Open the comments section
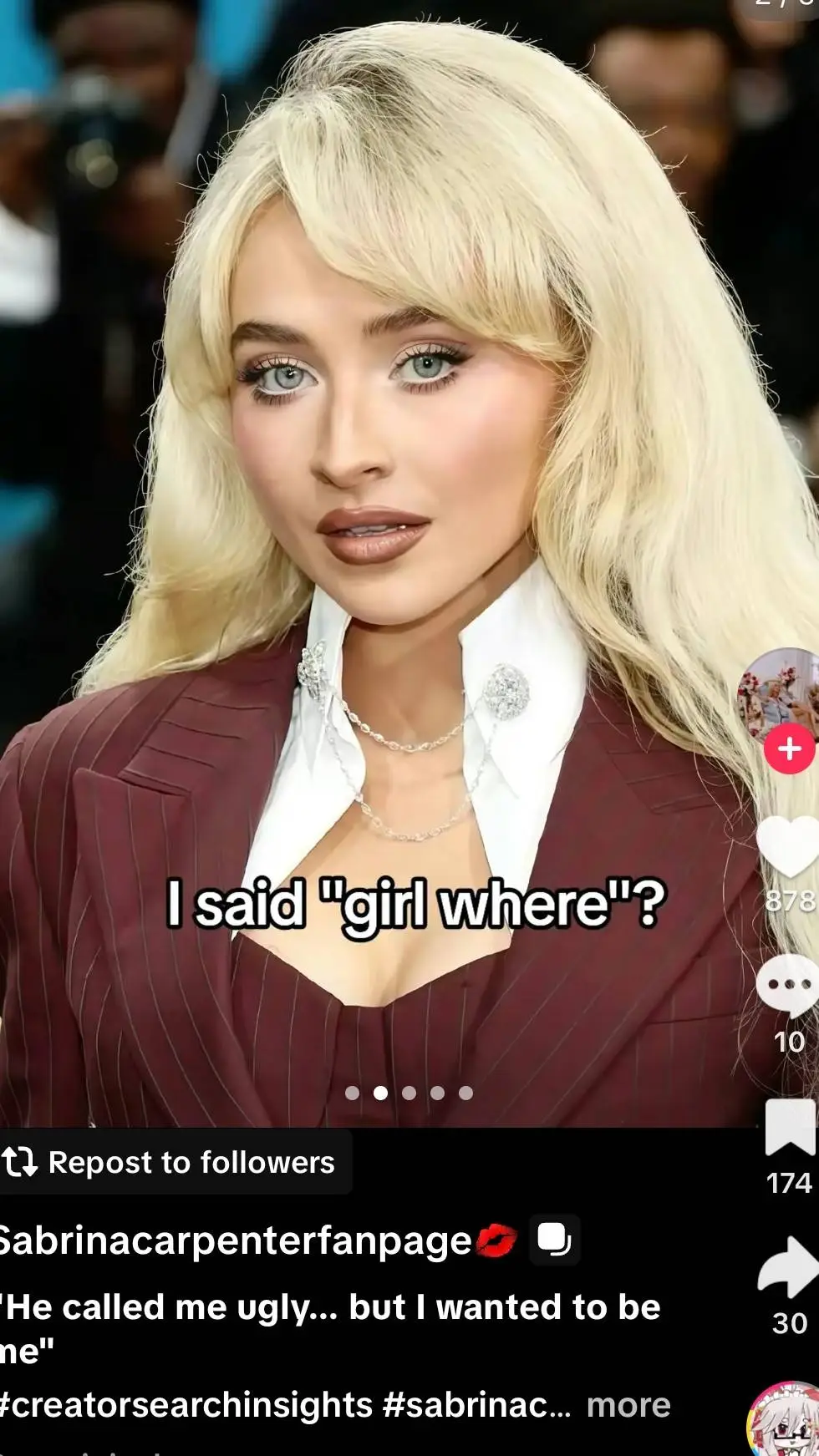 coord(789,986)
